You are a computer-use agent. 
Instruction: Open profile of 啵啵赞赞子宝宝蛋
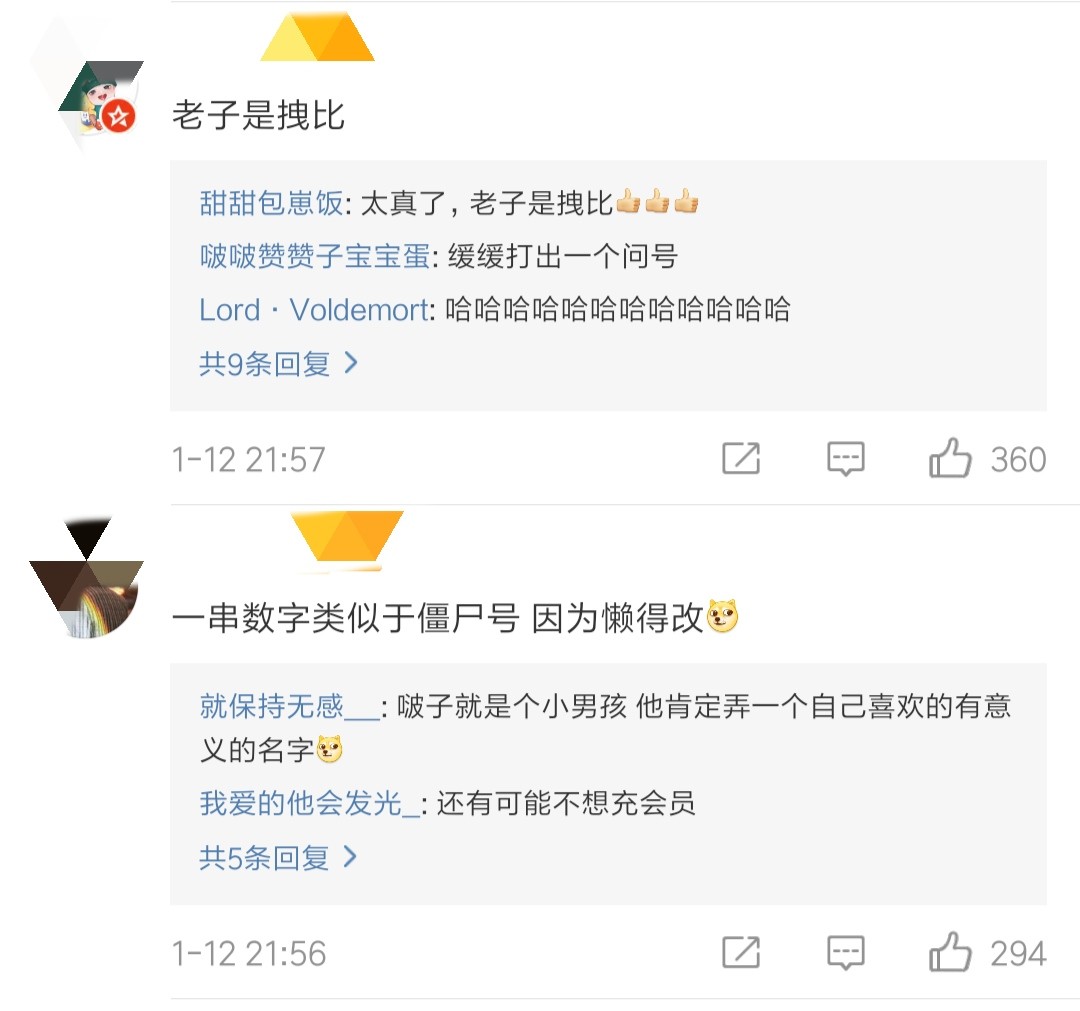[x=314, y=257]
